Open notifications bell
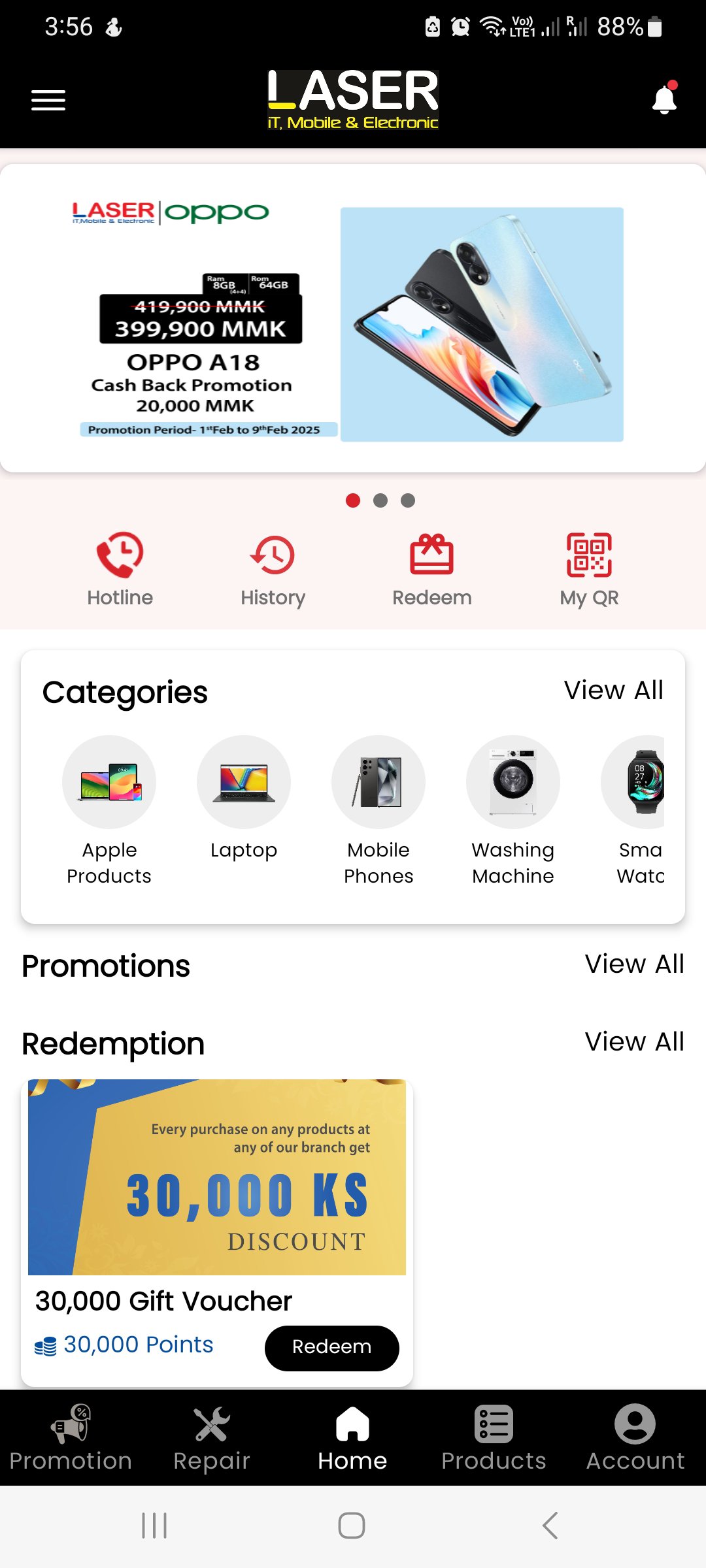The width and height of the screenshot is (706, 1568). (663, 98)
